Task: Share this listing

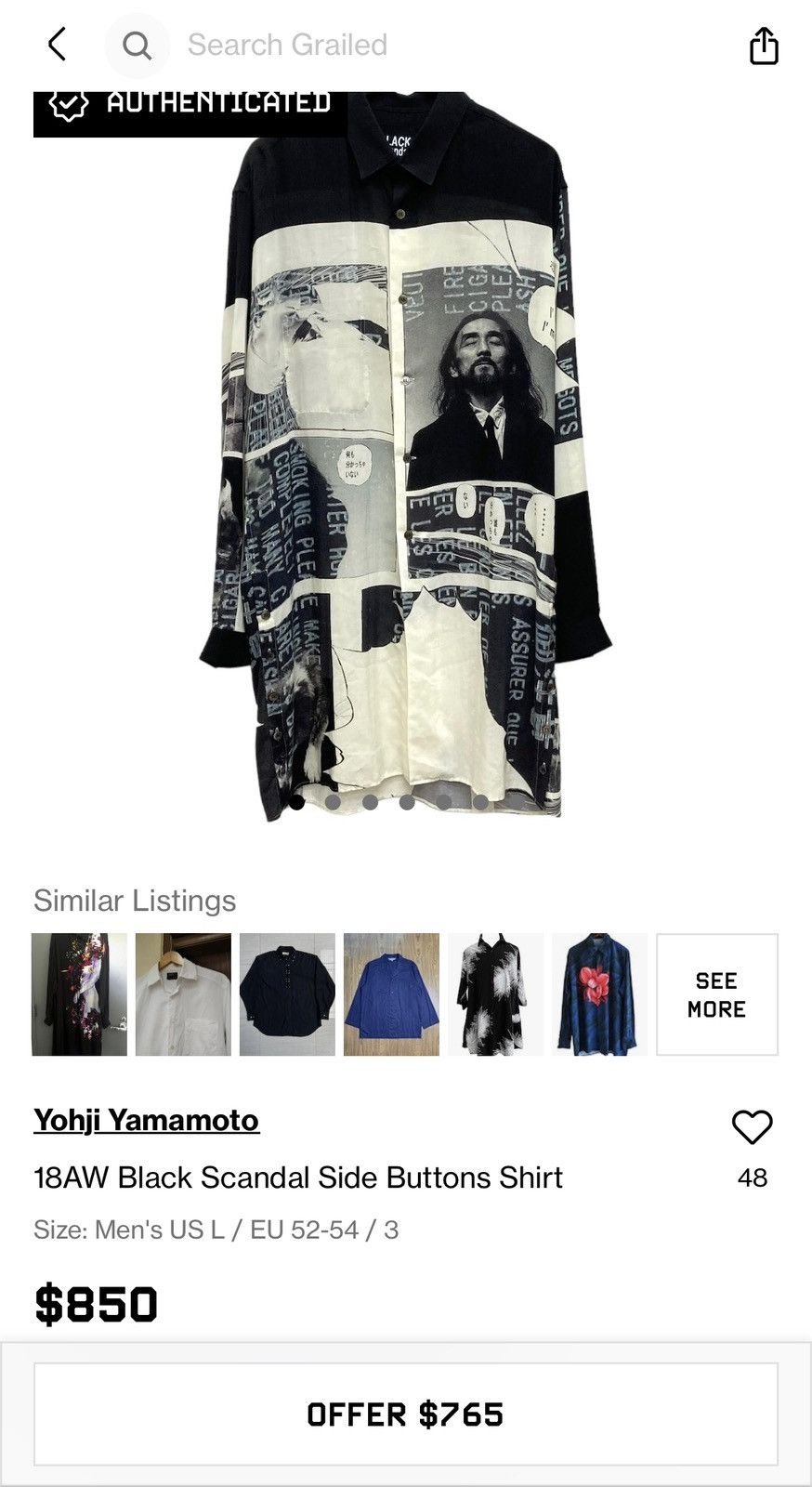Action: click(764, 45)
